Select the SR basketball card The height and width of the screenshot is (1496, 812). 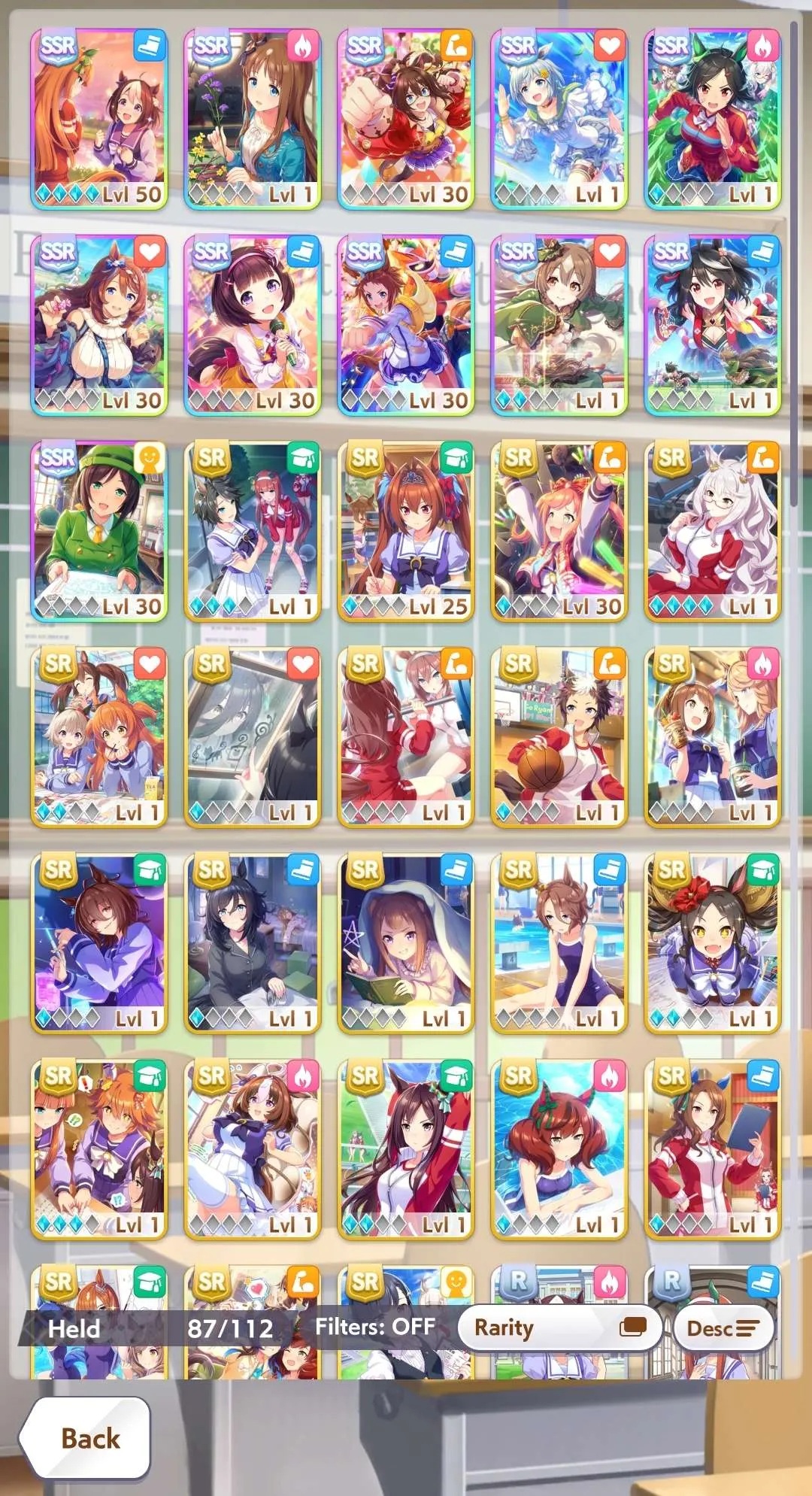[559, 737]
